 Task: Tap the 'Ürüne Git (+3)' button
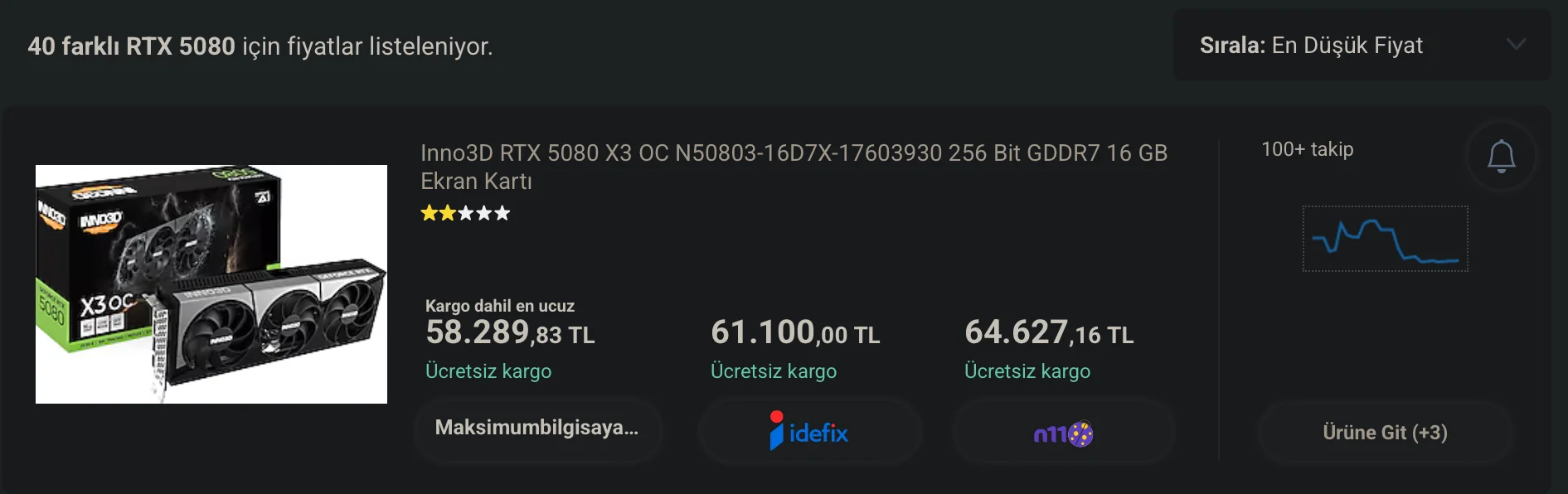point(1385,433)
